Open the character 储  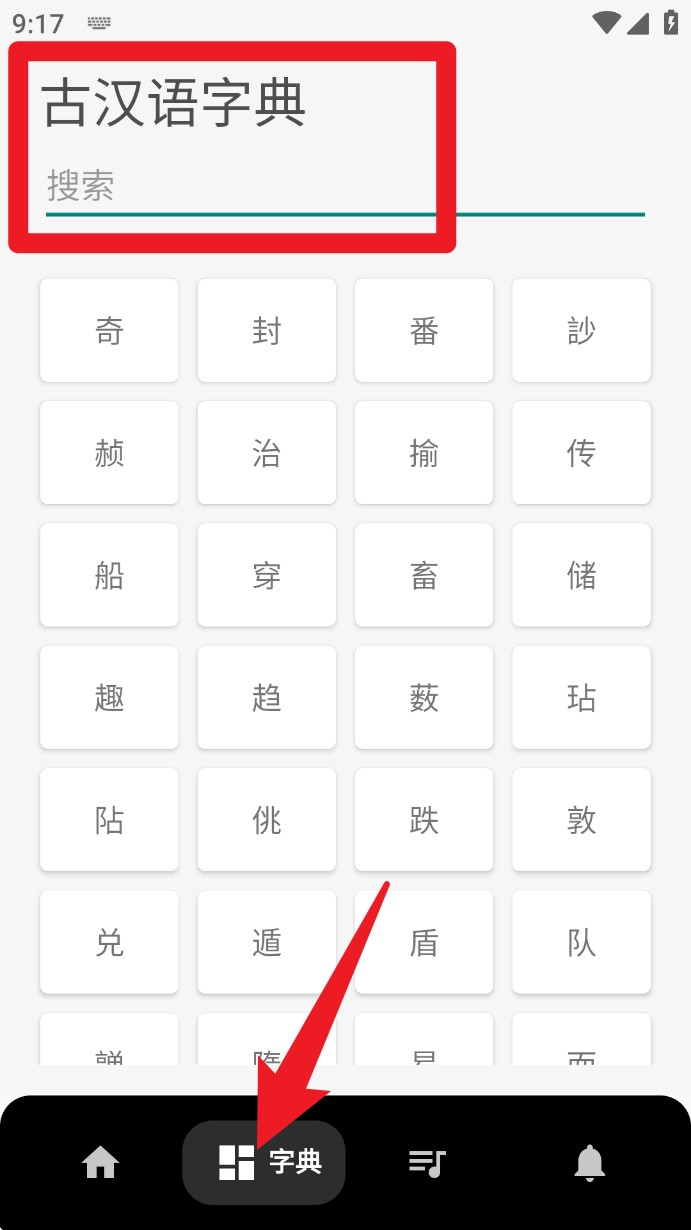pyautogui.click(x=582, y=575)
